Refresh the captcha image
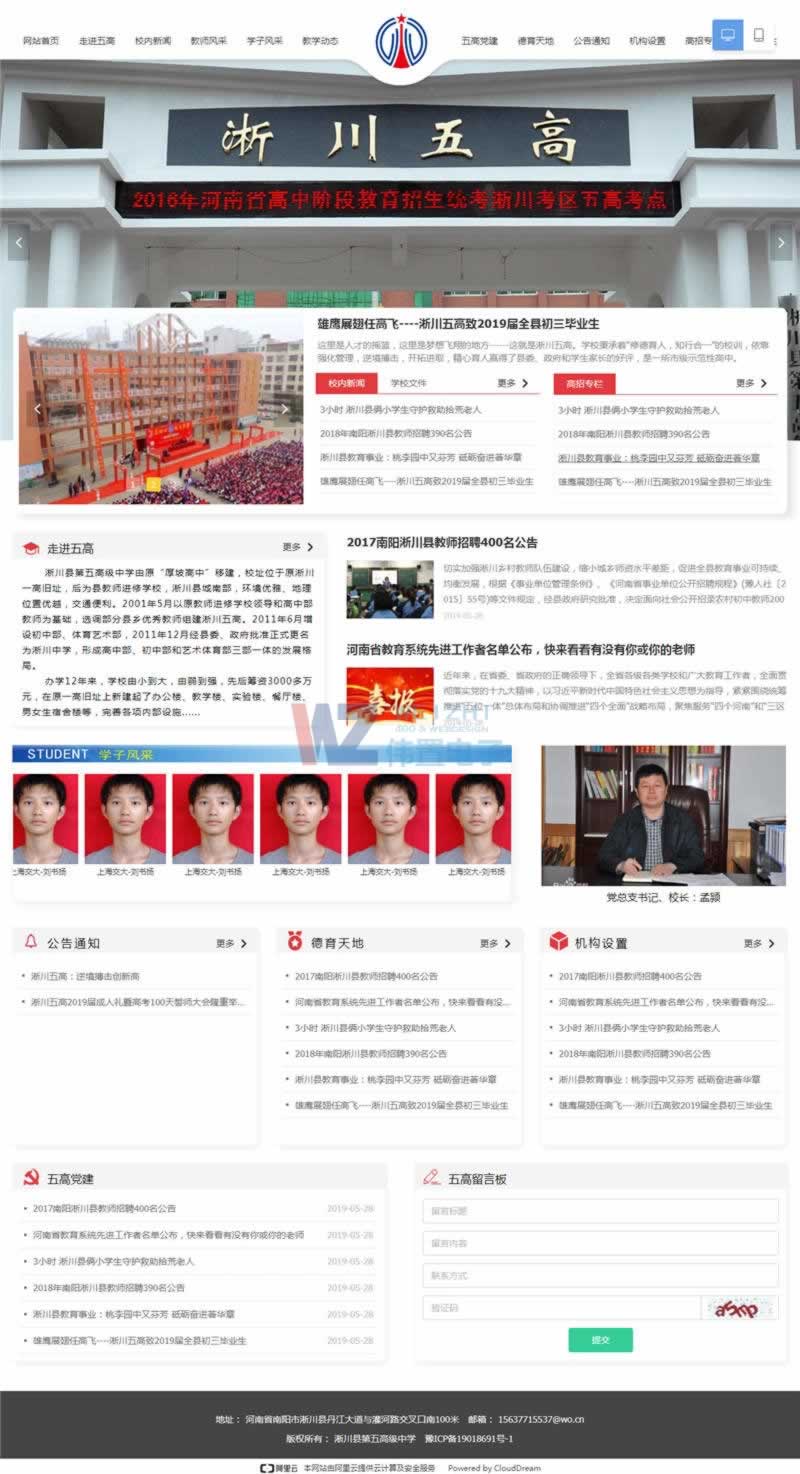 [739, 1307]
